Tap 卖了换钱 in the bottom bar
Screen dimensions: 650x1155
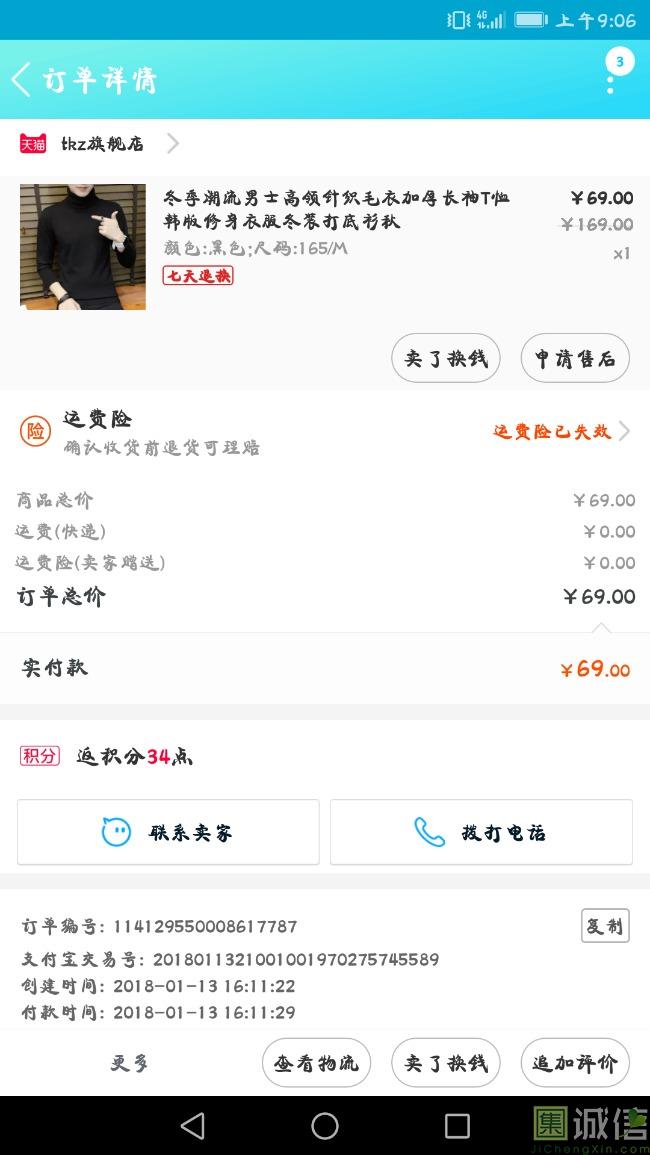click(x=445, y=1063)
